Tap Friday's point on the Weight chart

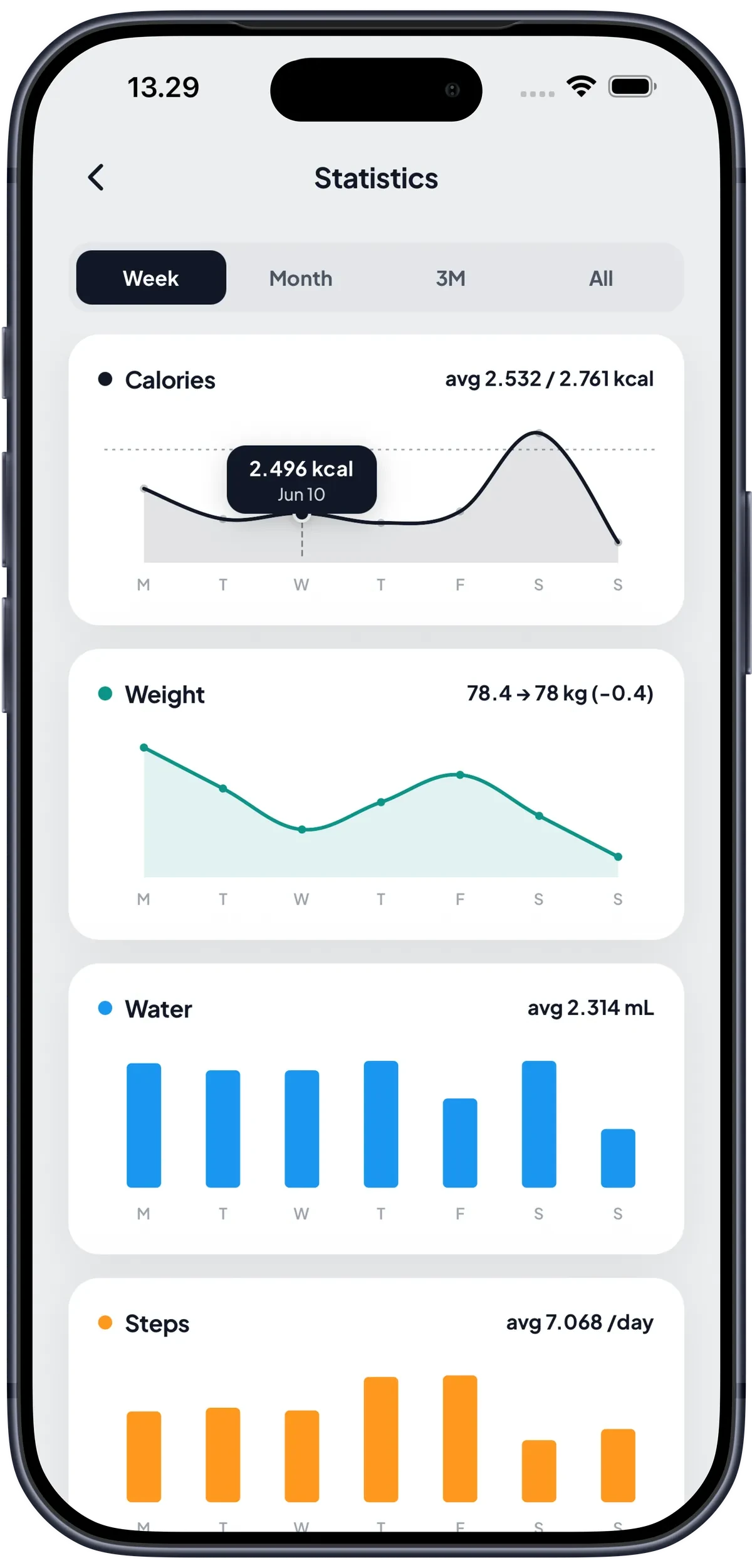point(460,775)
